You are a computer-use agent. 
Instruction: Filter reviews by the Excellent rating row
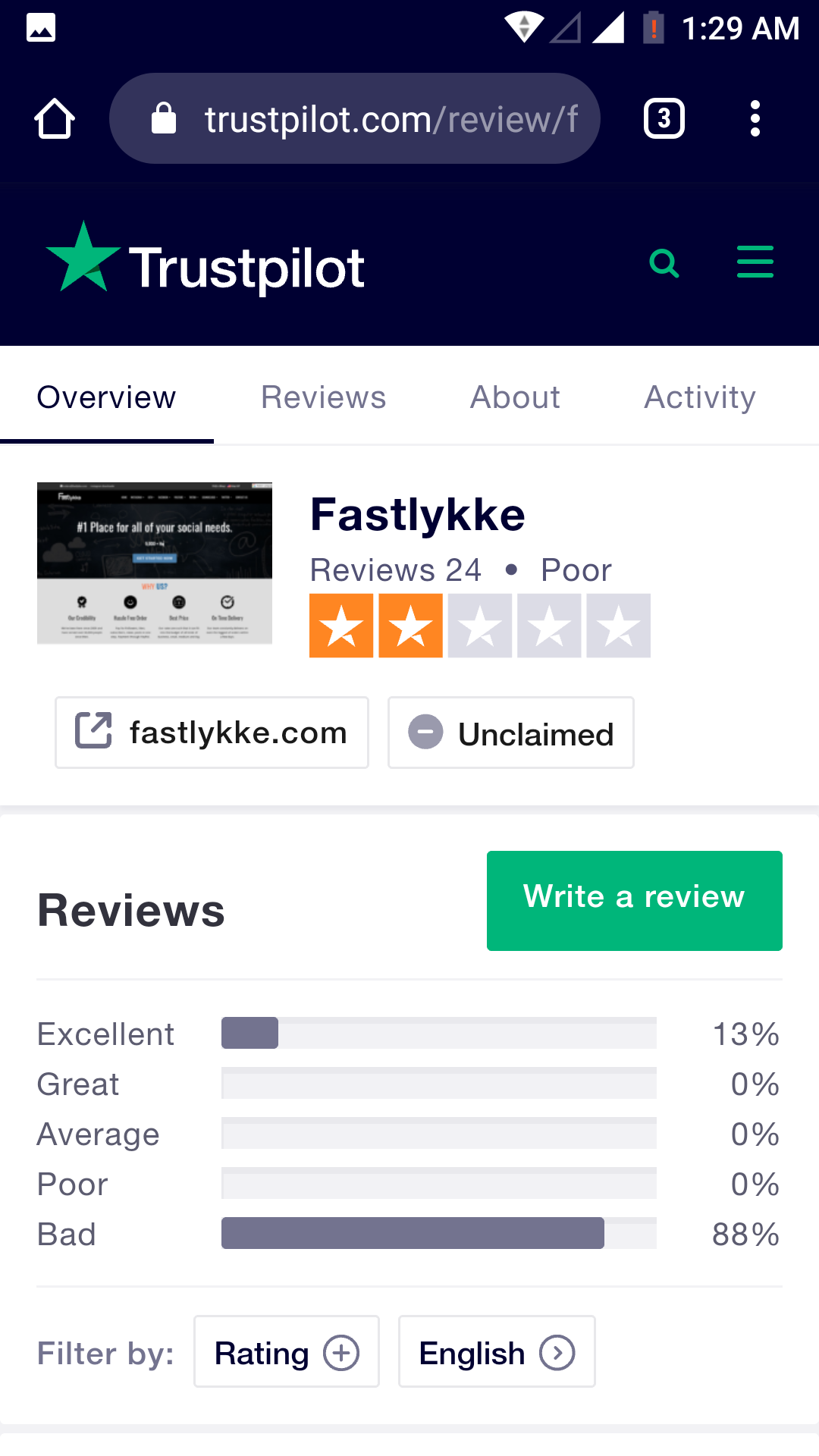point(409,1034)
